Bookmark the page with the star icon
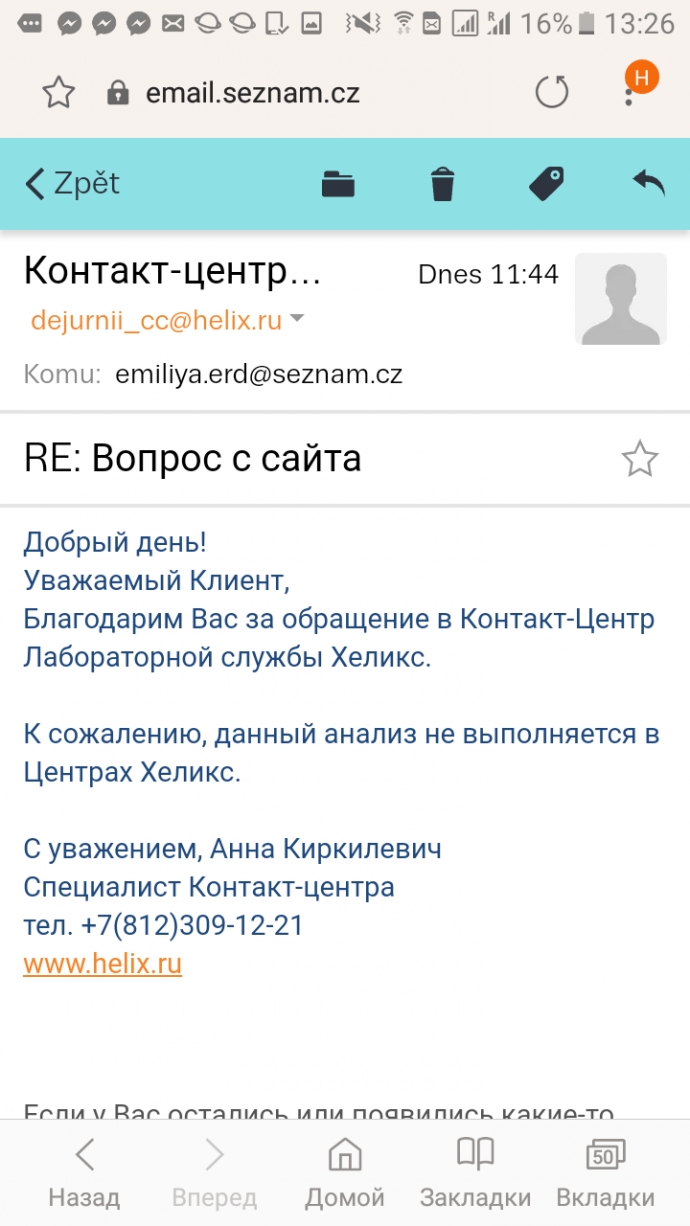The height and width of the screenshot is (1226, 690). tap(59, 93)
